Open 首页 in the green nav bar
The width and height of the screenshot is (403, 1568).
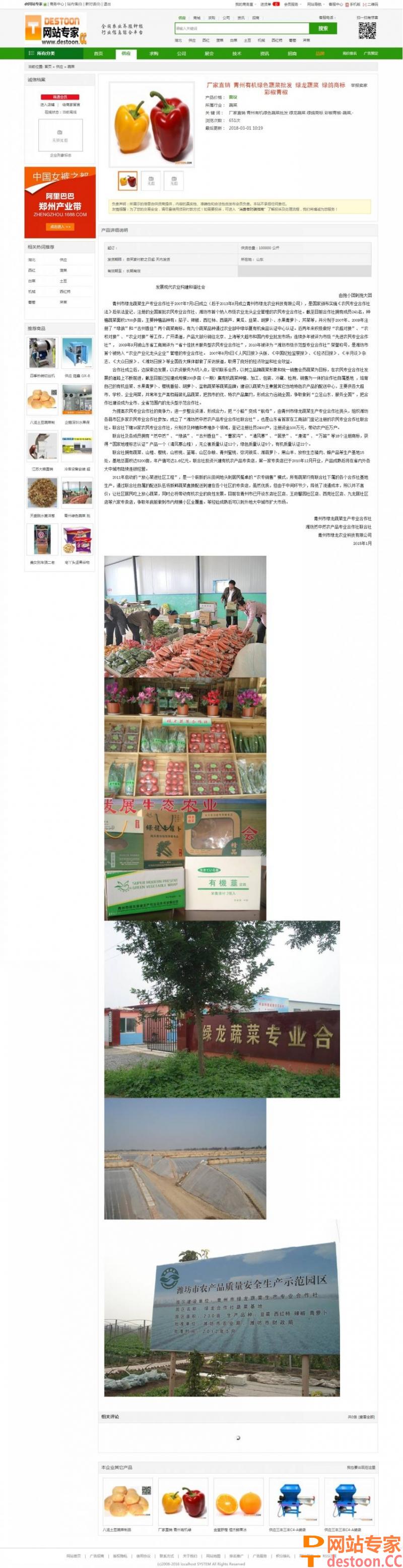point(98,53)
